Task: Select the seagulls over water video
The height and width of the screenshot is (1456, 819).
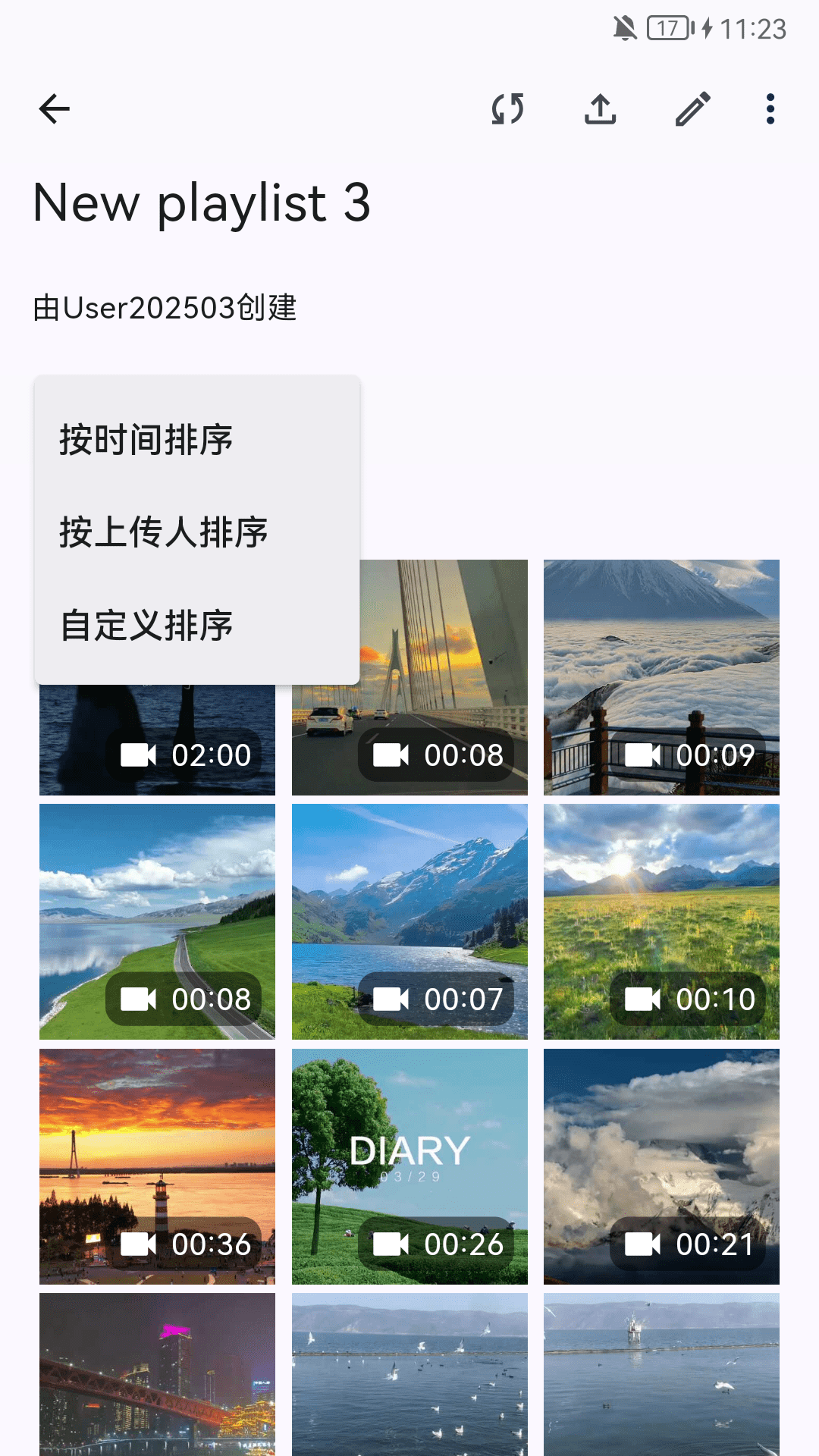Action: click(409, 1373)
